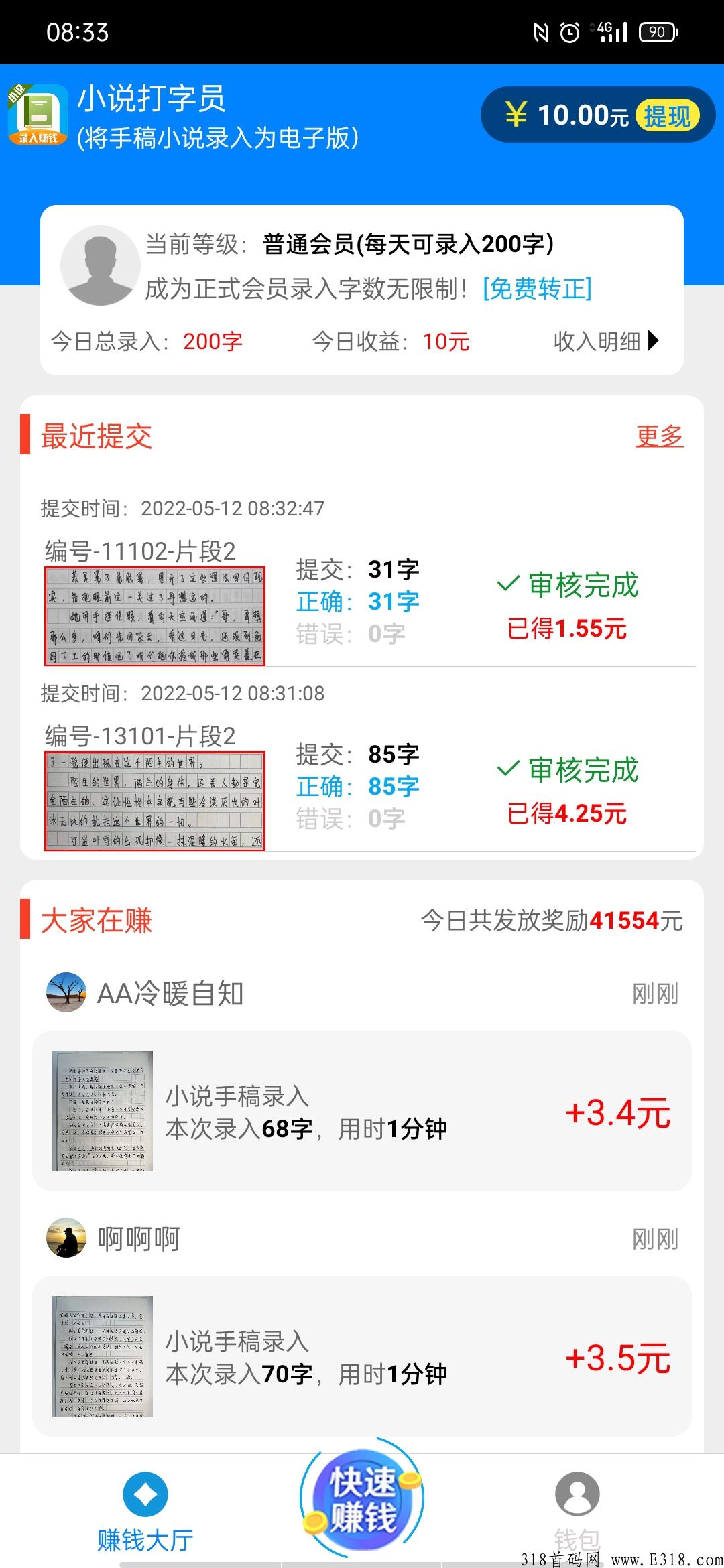The height and width of the screenshot is (1568, 724).
Task: Open 啊啊啊's manuscript entry card
Action: (x=362, y=1356)
